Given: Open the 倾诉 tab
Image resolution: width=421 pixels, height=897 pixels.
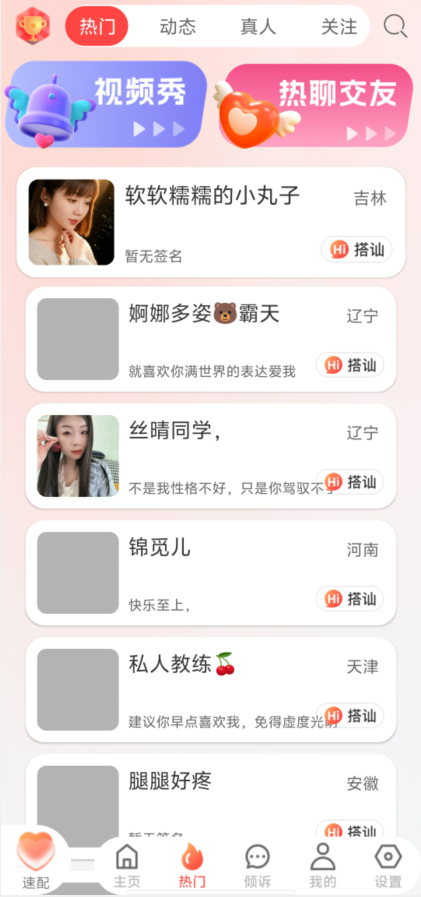Looking at the screenshot, I should click(x=257, y=866).
